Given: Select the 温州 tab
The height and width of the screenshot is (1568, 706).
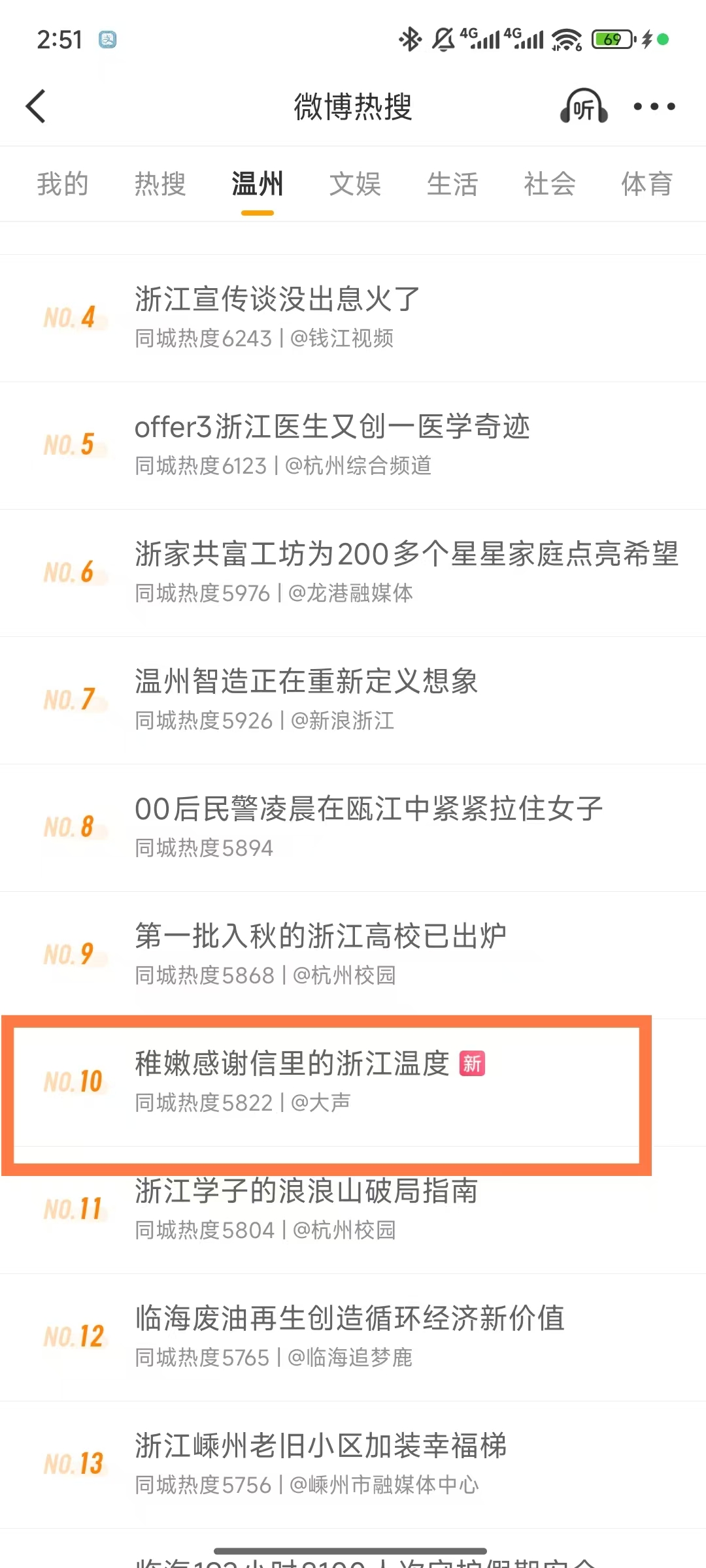Looking at the screenshot, I should point(258,184).
